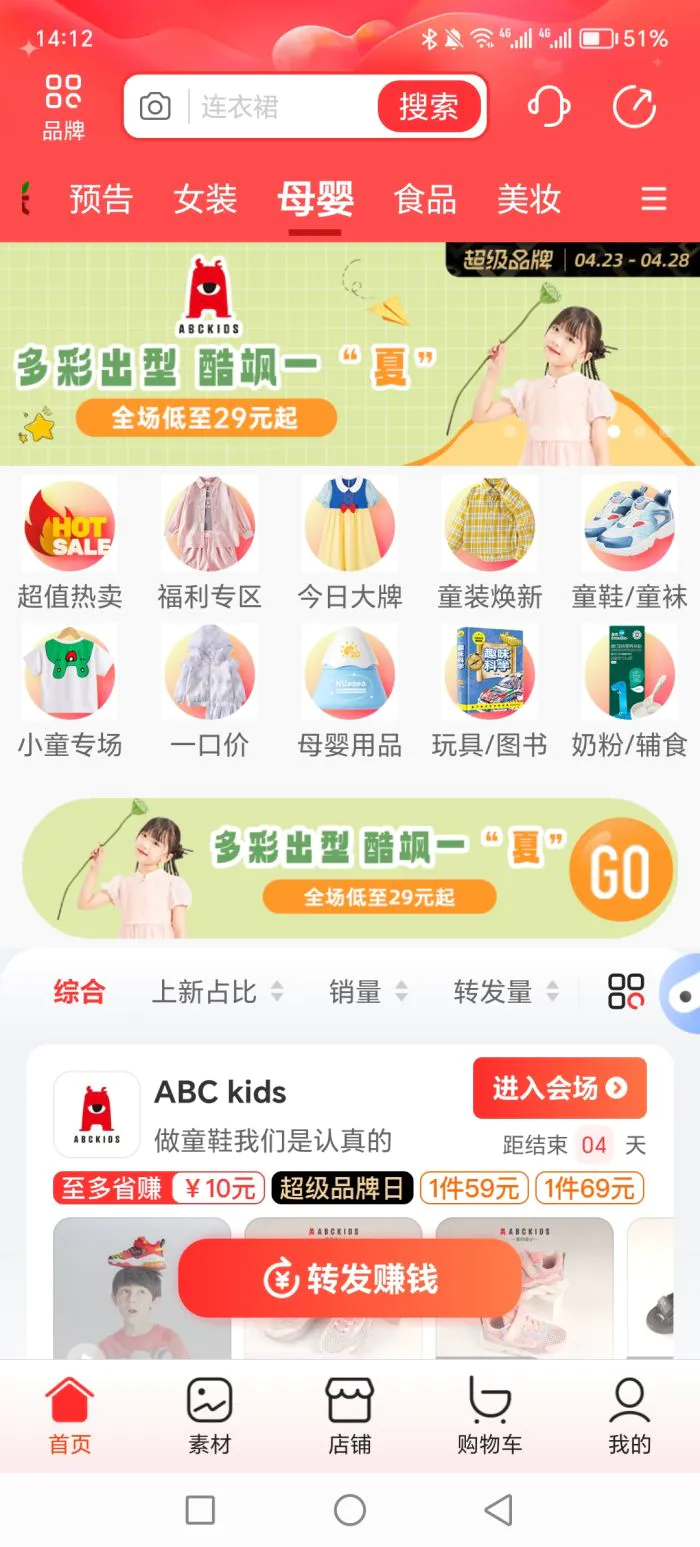Sort brands by 销量

(x=367, y=992)
